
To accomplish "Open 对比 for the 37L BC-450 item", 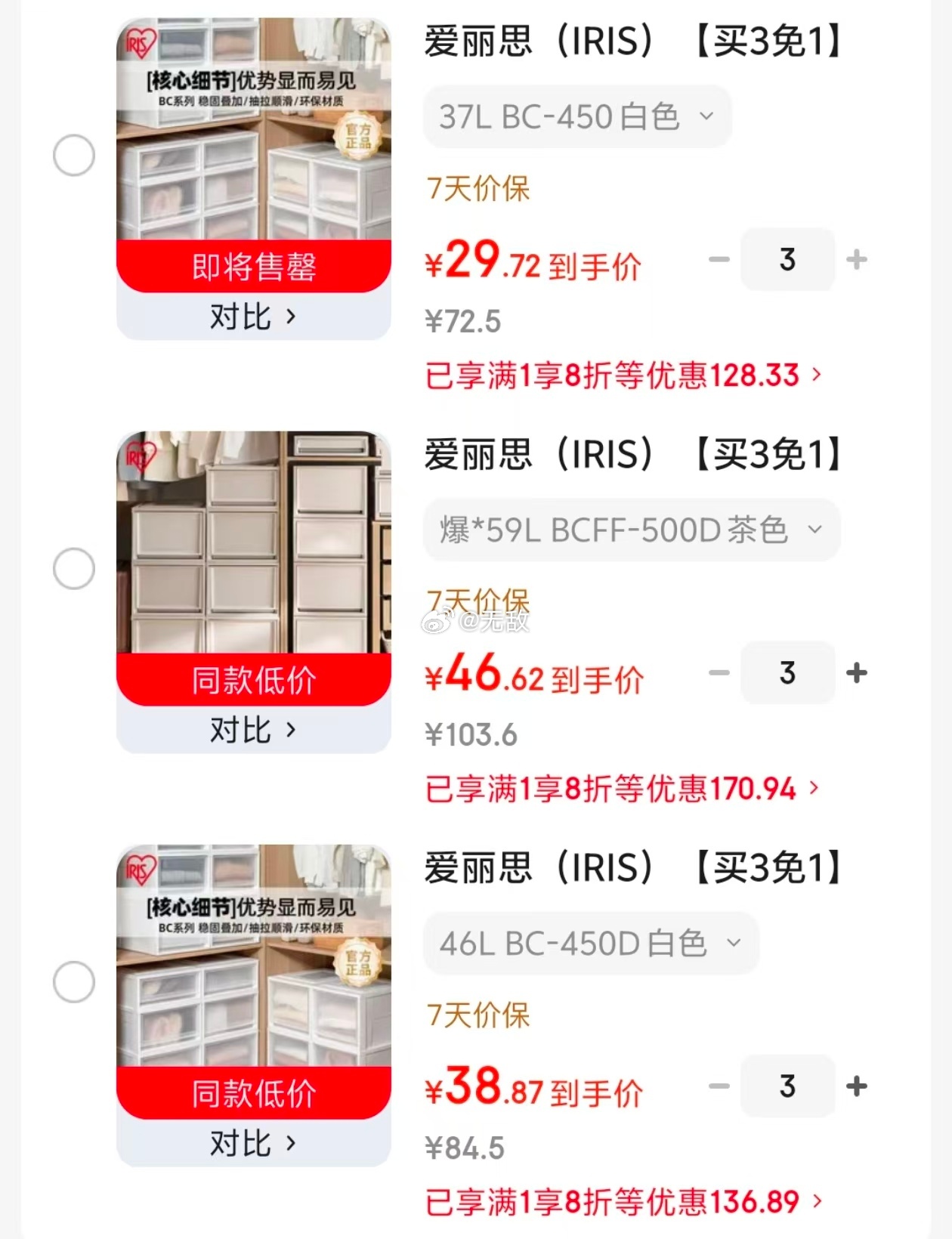I will coord(253,317).
